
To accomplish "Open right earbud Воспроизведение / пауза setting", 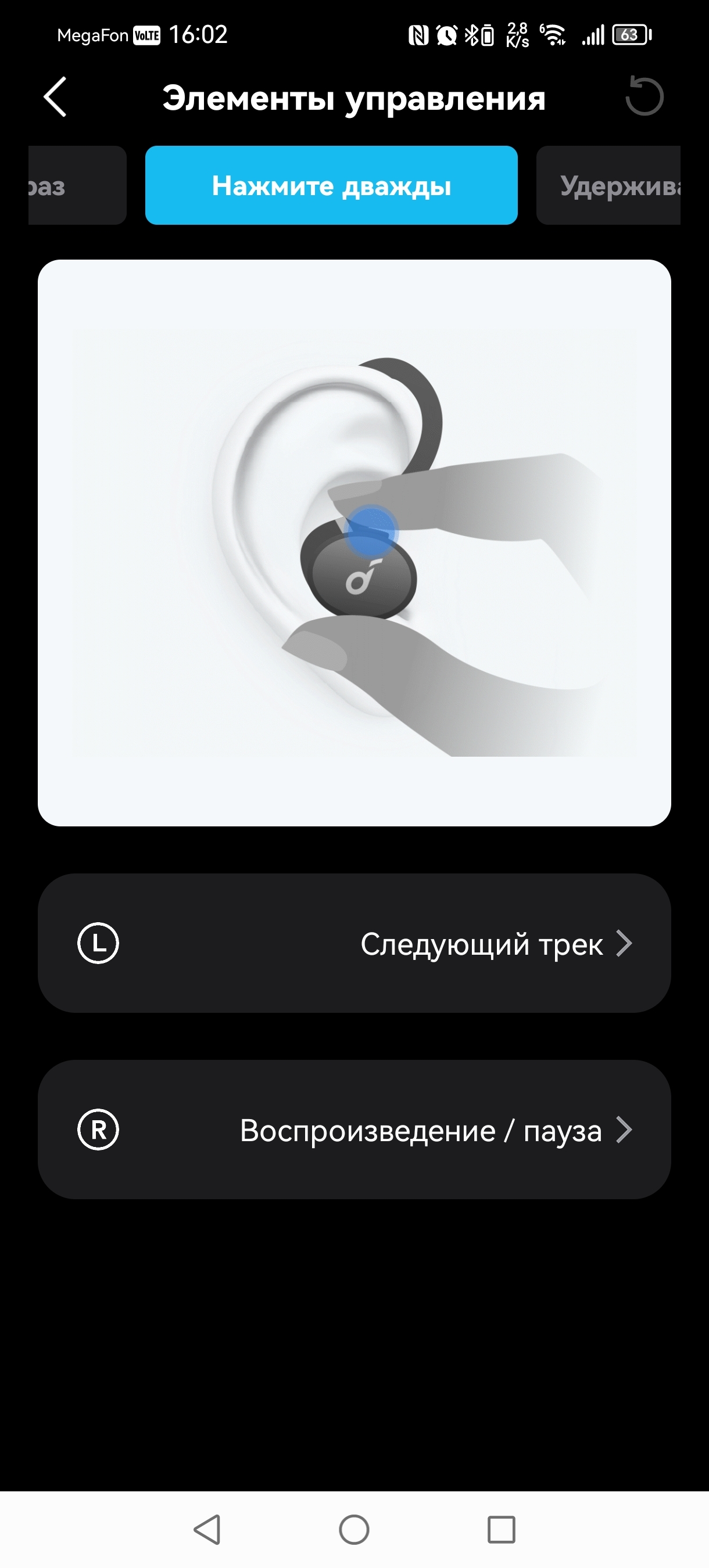I will 354,1130.
